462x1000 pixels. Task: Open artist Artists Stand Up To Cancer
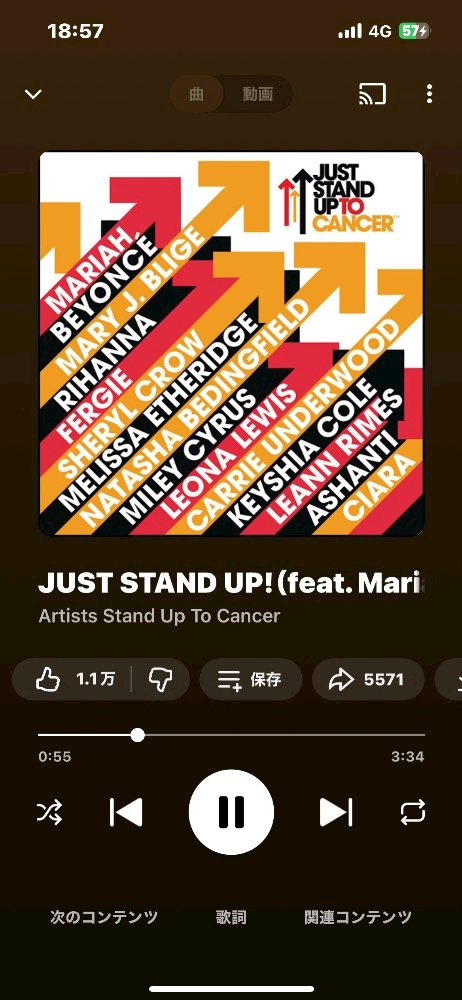click(159, 616)
